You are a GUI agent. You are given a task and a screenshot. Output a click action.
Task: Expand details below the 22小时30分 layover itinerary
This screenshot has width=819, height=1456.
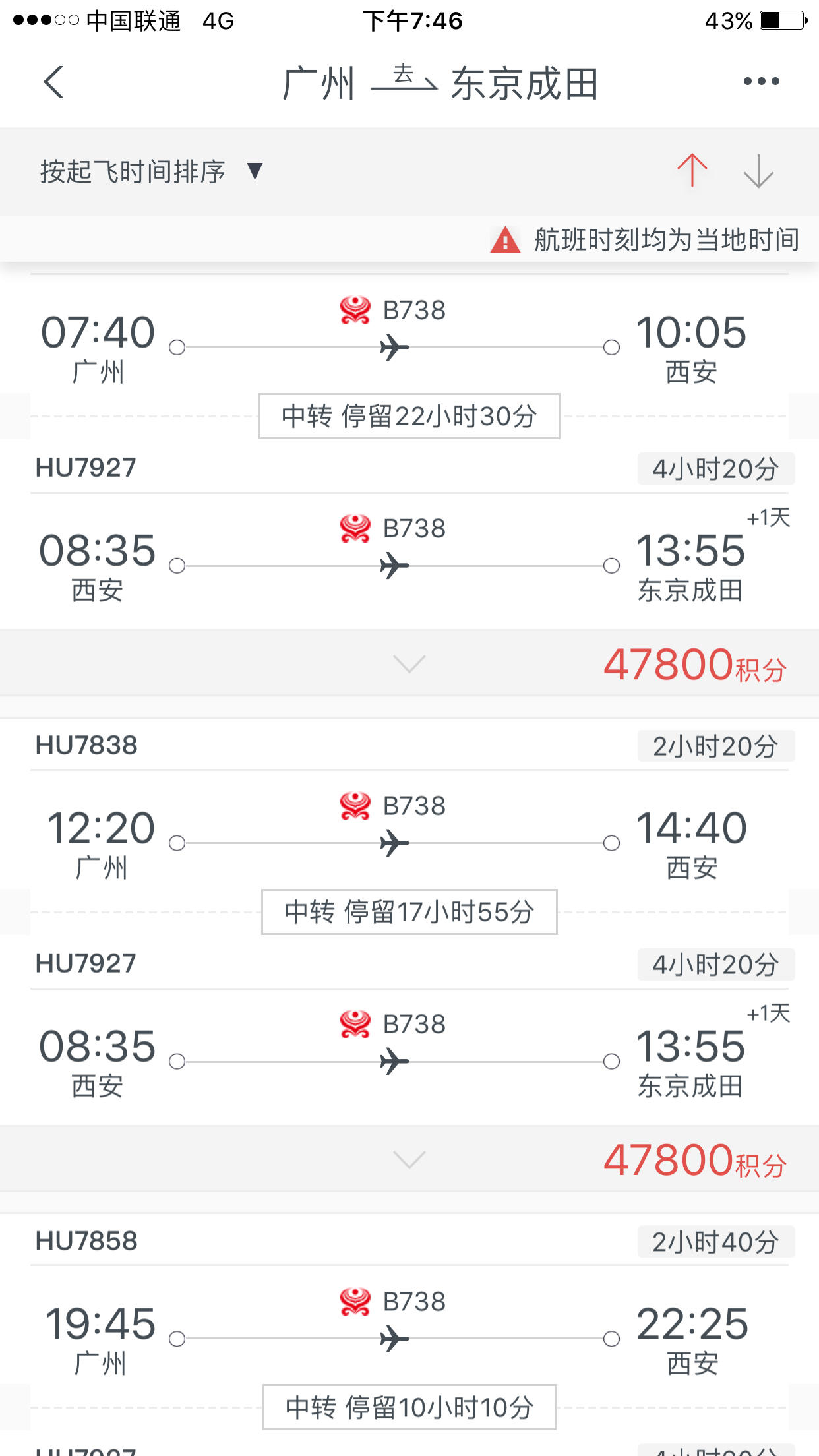tap(409, 663)
